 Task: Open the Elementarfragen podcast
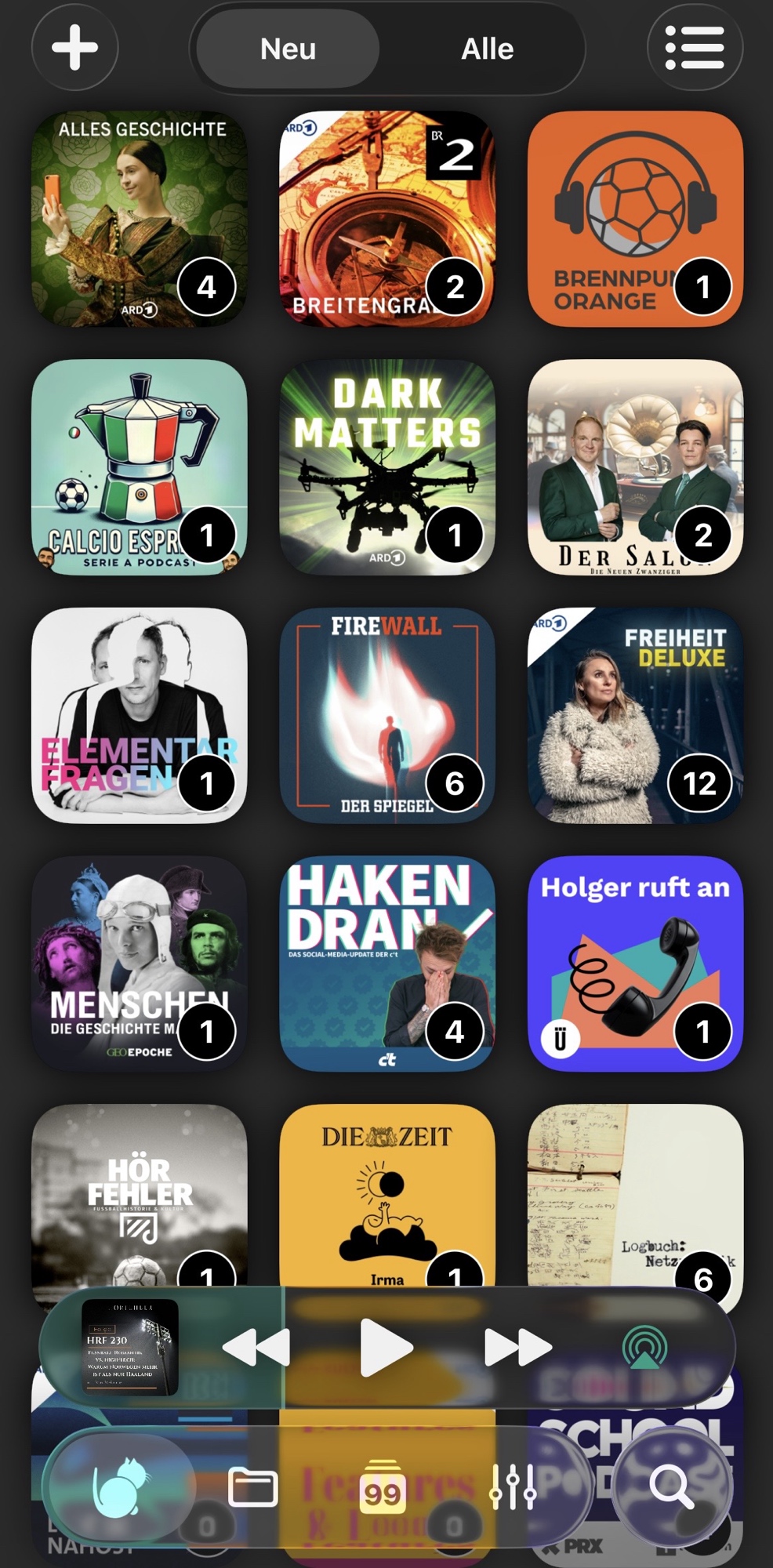click(x=139, y=715)
